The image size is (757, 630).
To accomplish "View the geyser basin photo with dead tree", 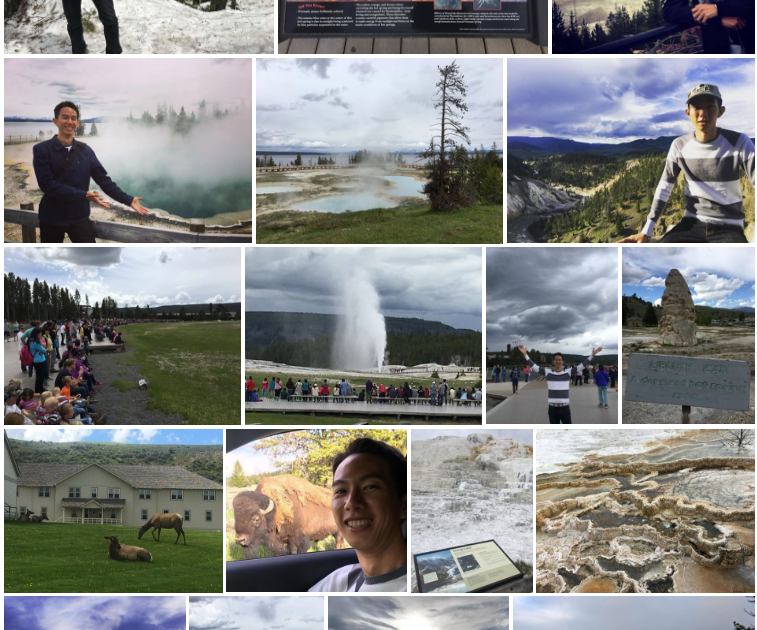I will (379, 150).
